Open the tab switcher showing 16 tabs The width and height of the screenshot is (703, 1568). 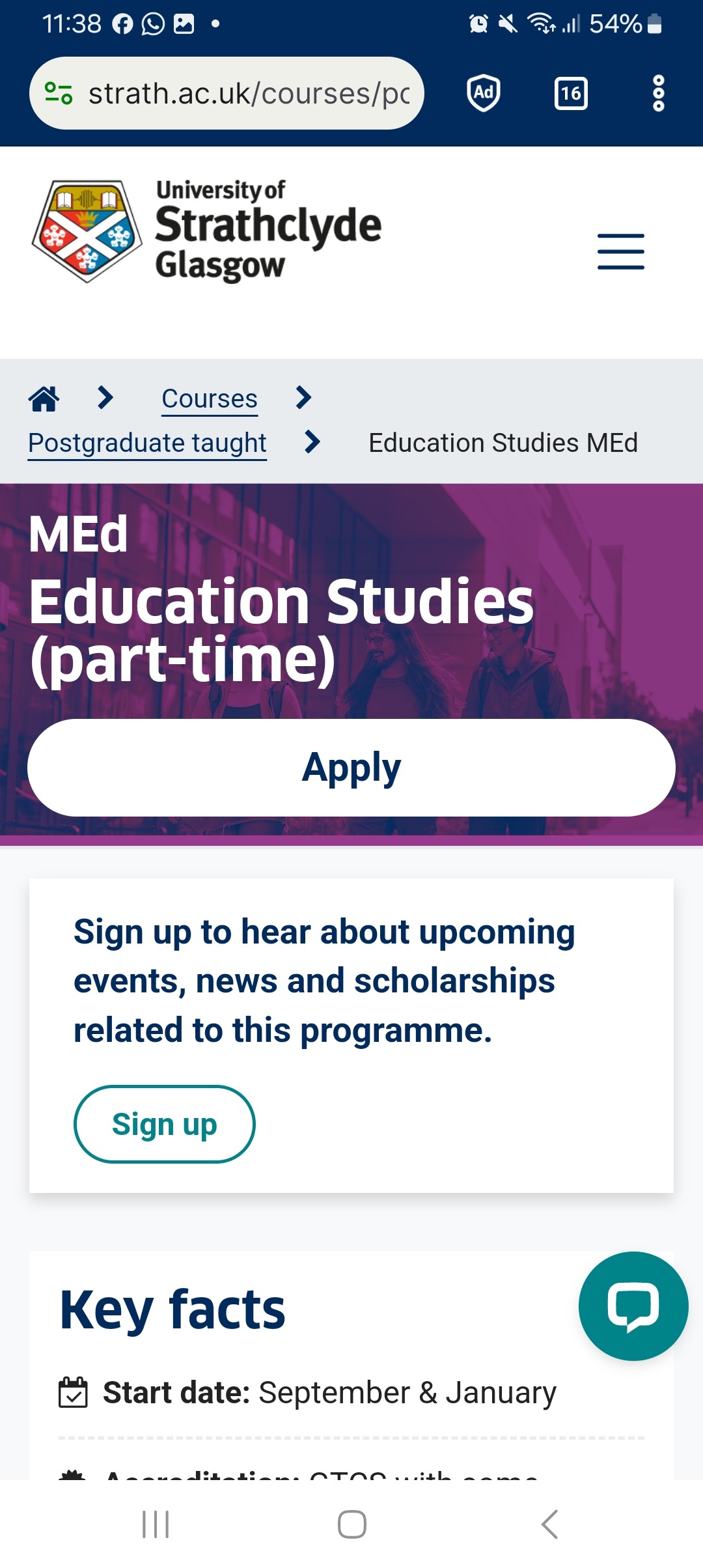click(x=571, y=93)
